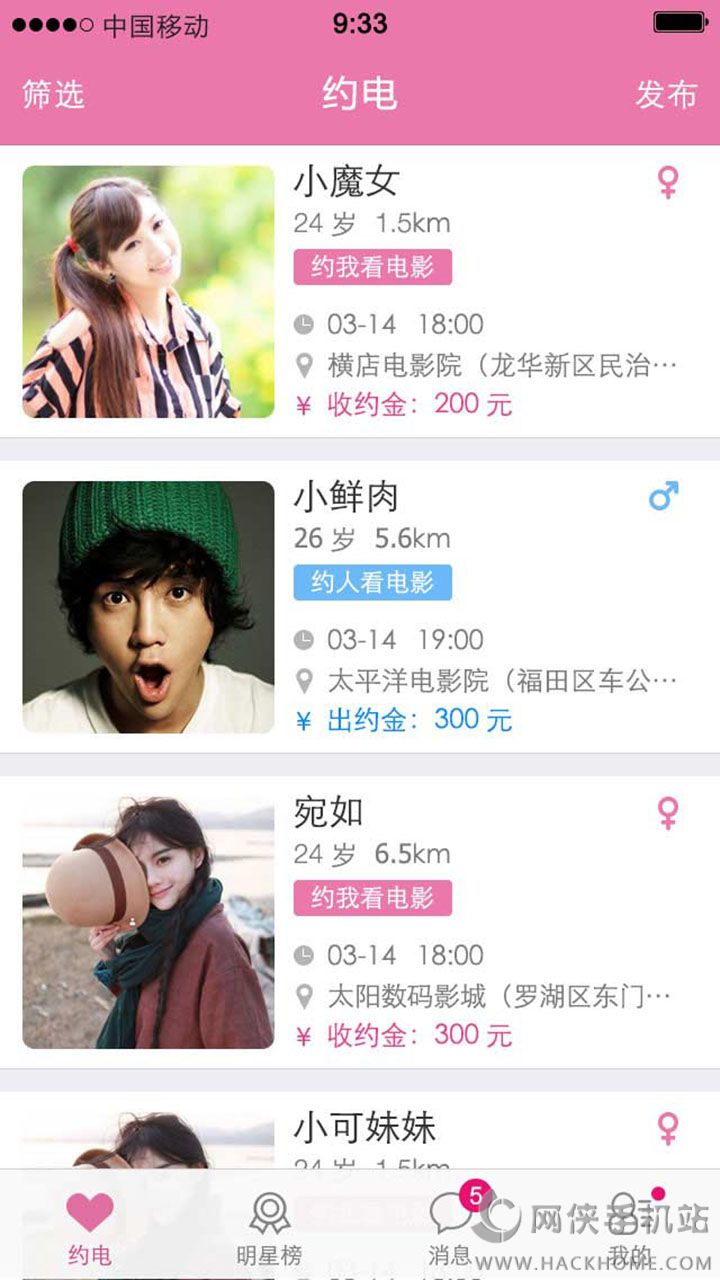
Task: Tap 发布 to publish a date
Action: (666, 95)
